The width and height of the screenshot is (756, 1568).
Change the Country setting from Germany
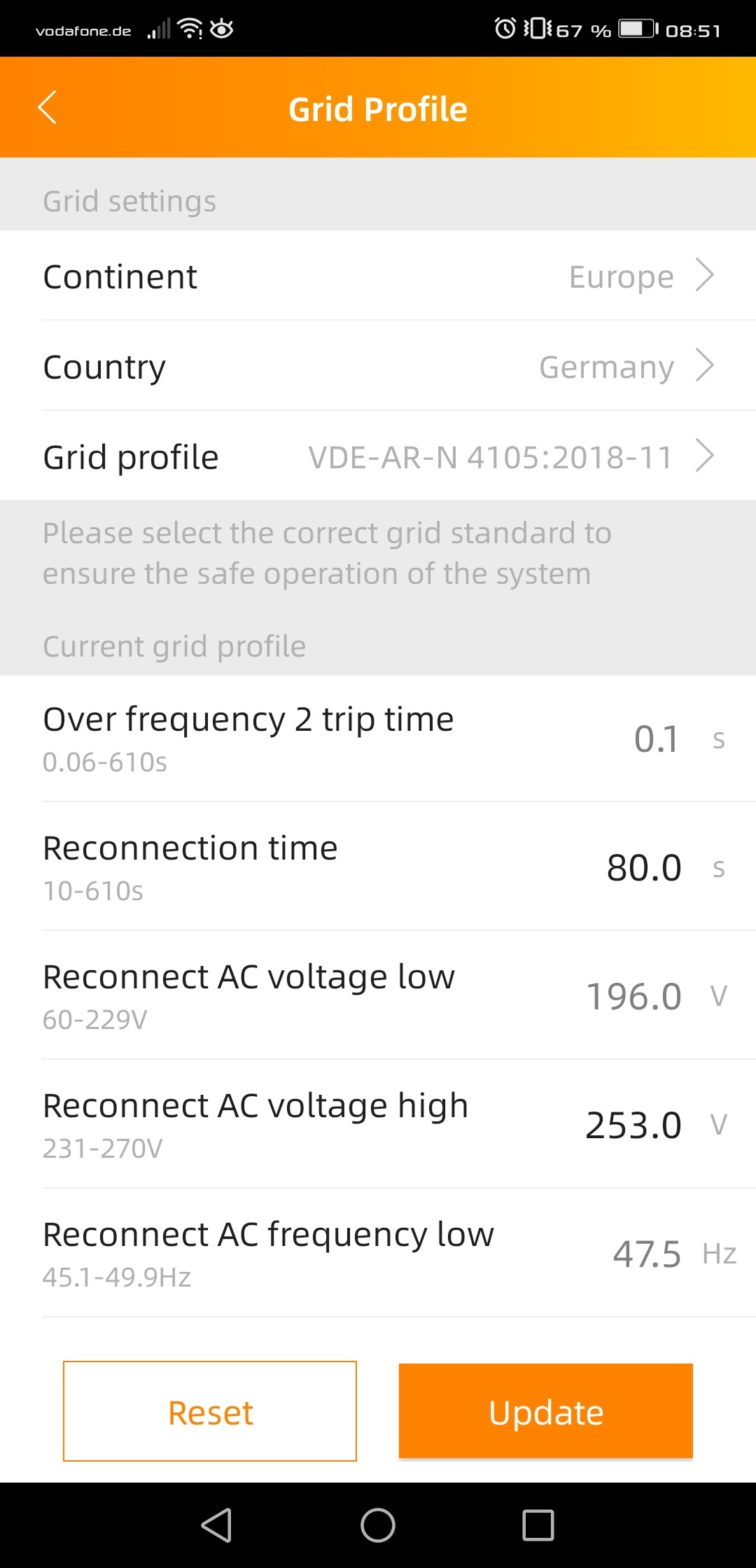[378, 366]
